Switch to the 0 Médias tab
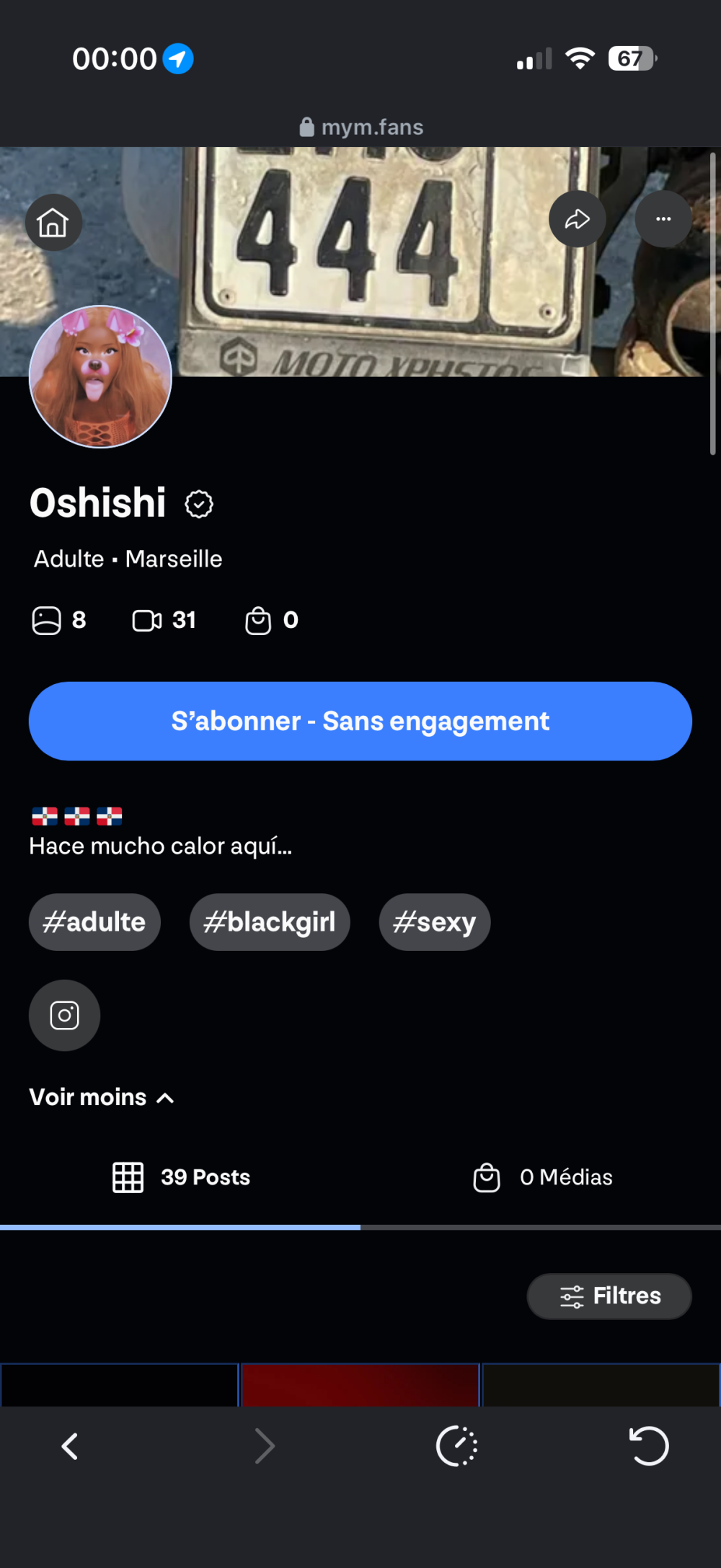This screenshot has width=721, height=1568. [542, 1177]
